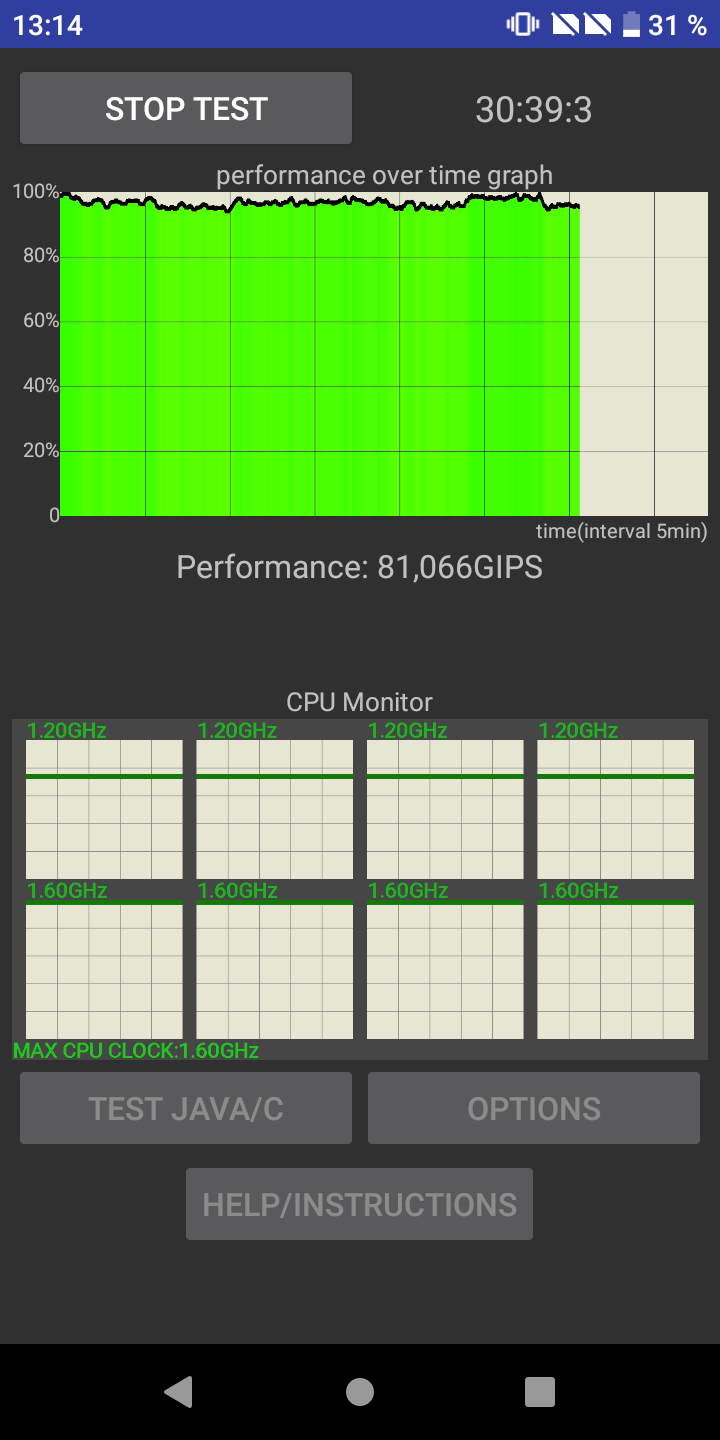Open the OPTIONS screen
The width and height of the screenshot is (720, 1440).
tap(534, 1108)
